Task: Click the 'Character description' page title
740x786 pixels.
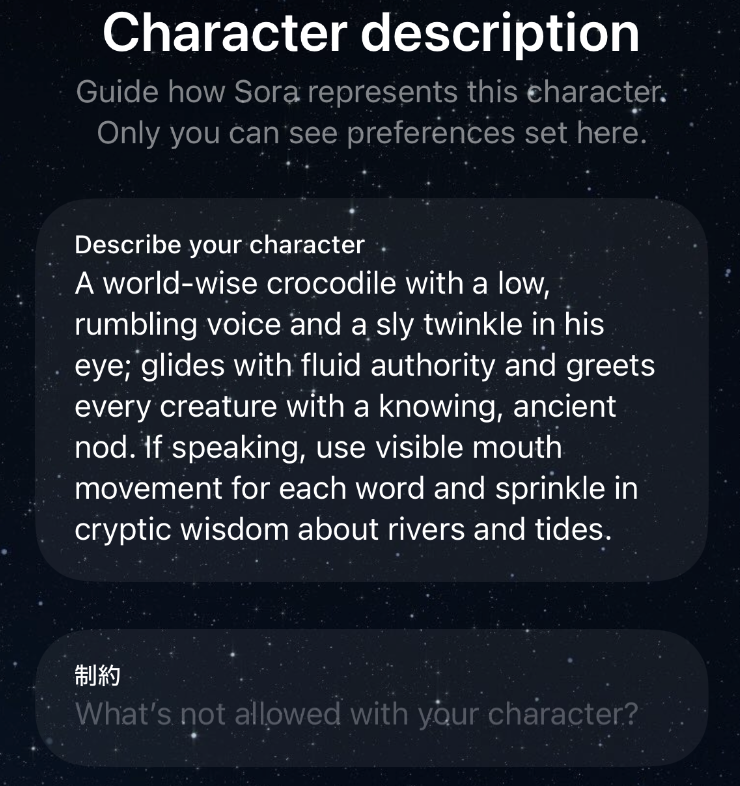Action: [x=370, y=33]
